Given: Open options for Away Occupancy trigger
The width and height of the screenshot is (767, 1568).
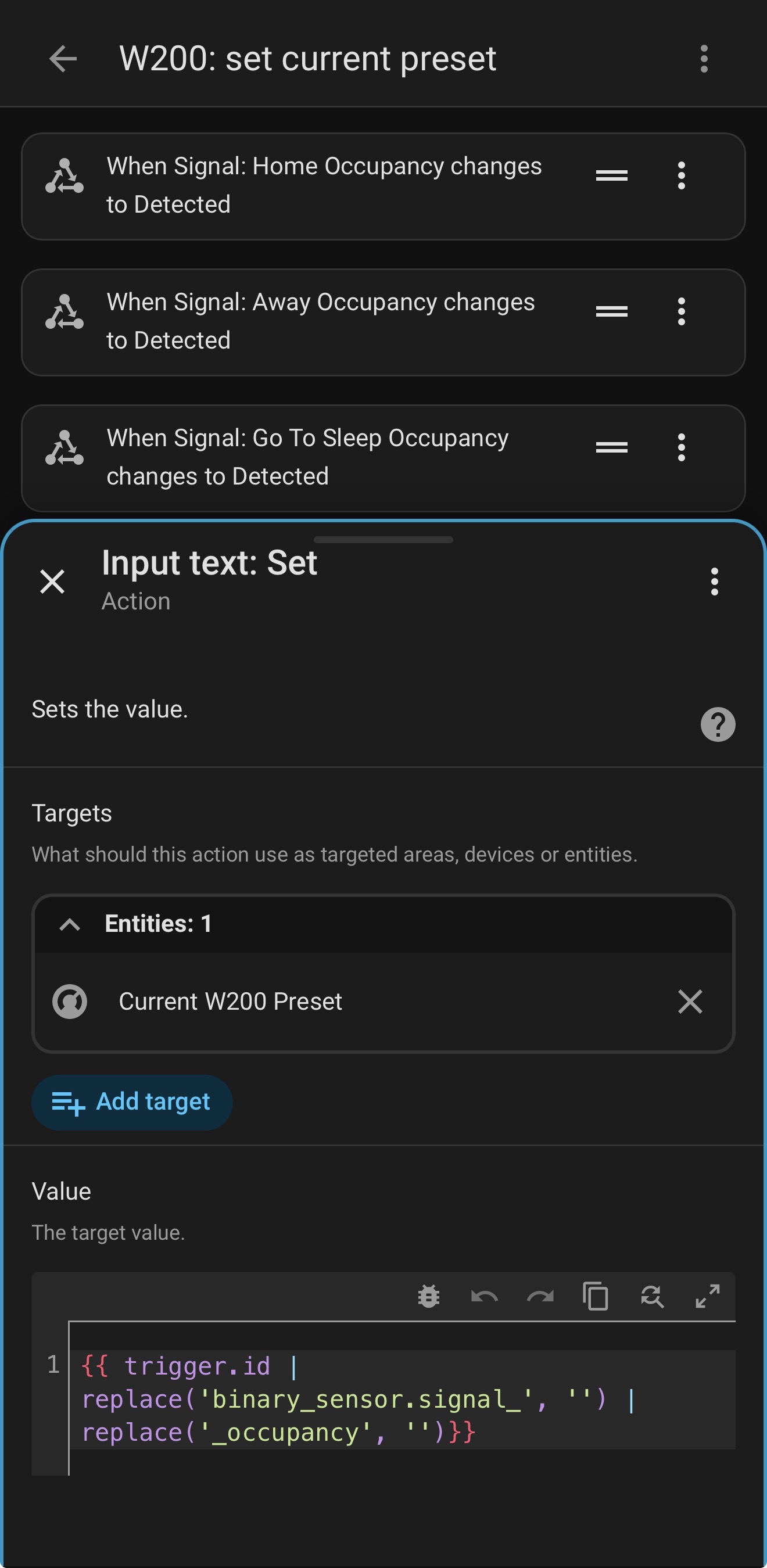Looking at the screenshot, I should 681,311.
